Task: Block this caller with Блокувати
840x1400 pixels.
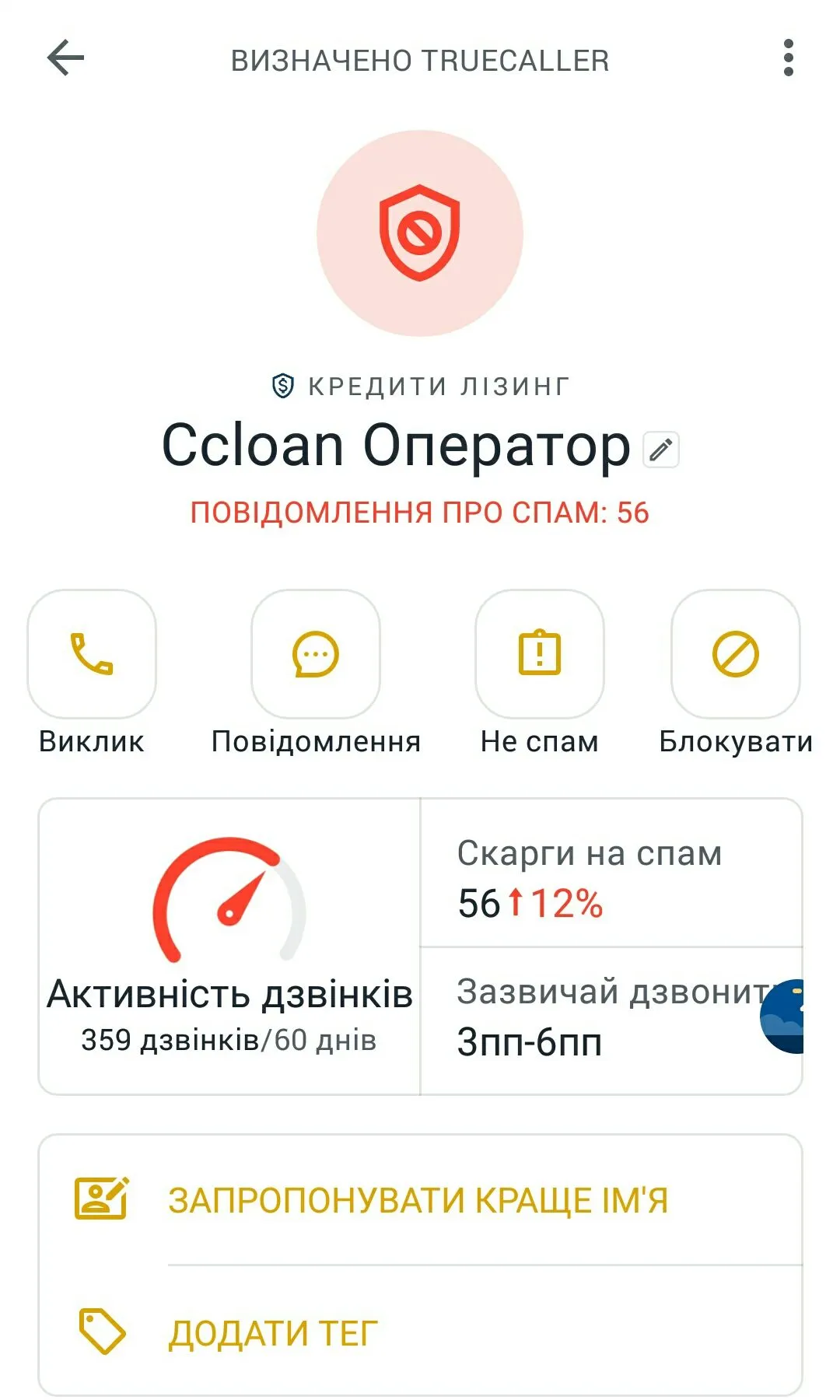Action: point(735,654)
